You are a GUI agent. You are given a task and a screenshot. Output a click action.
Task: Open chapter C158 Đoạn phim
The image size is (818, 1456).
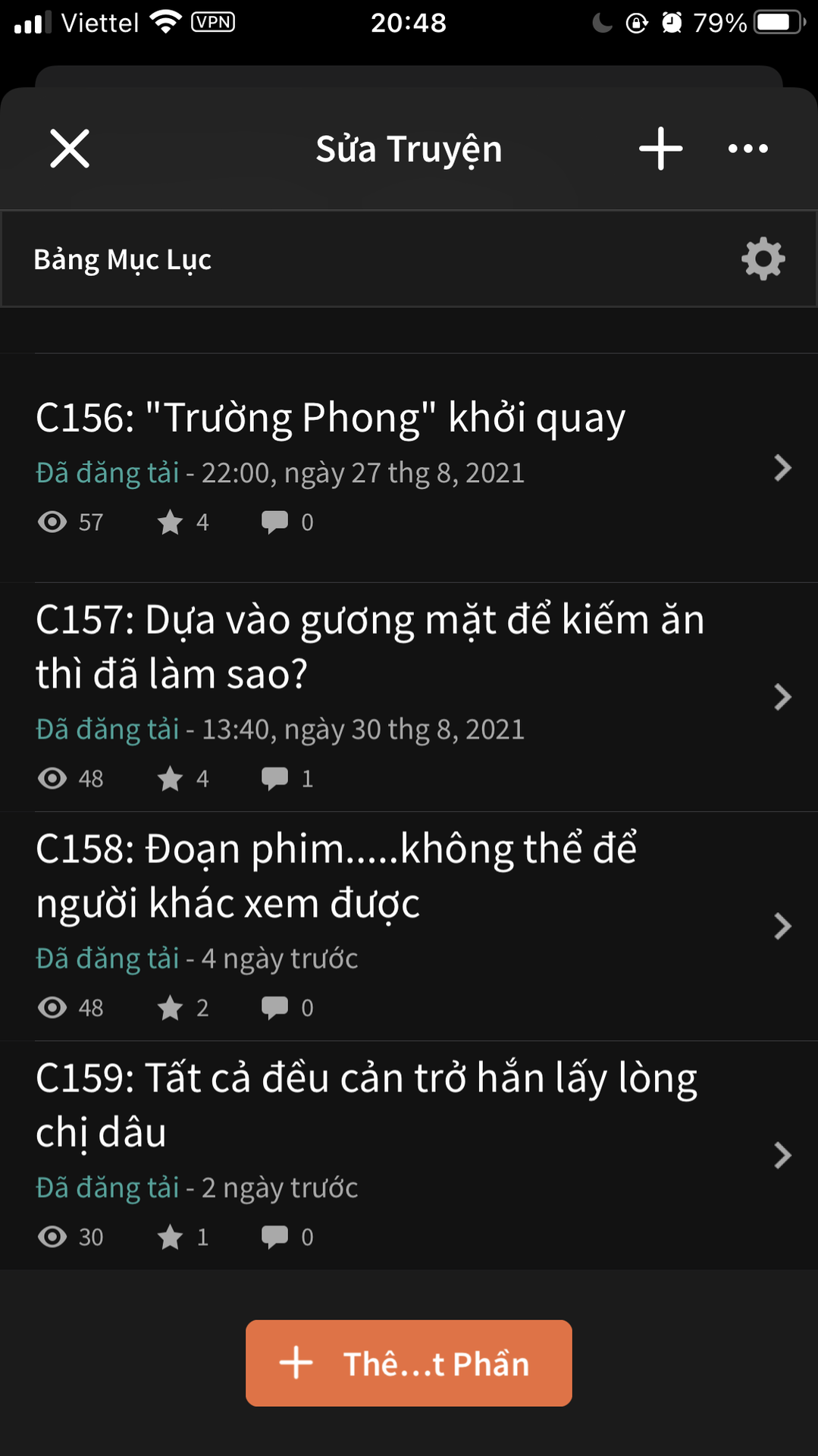[x=409, y=926]
